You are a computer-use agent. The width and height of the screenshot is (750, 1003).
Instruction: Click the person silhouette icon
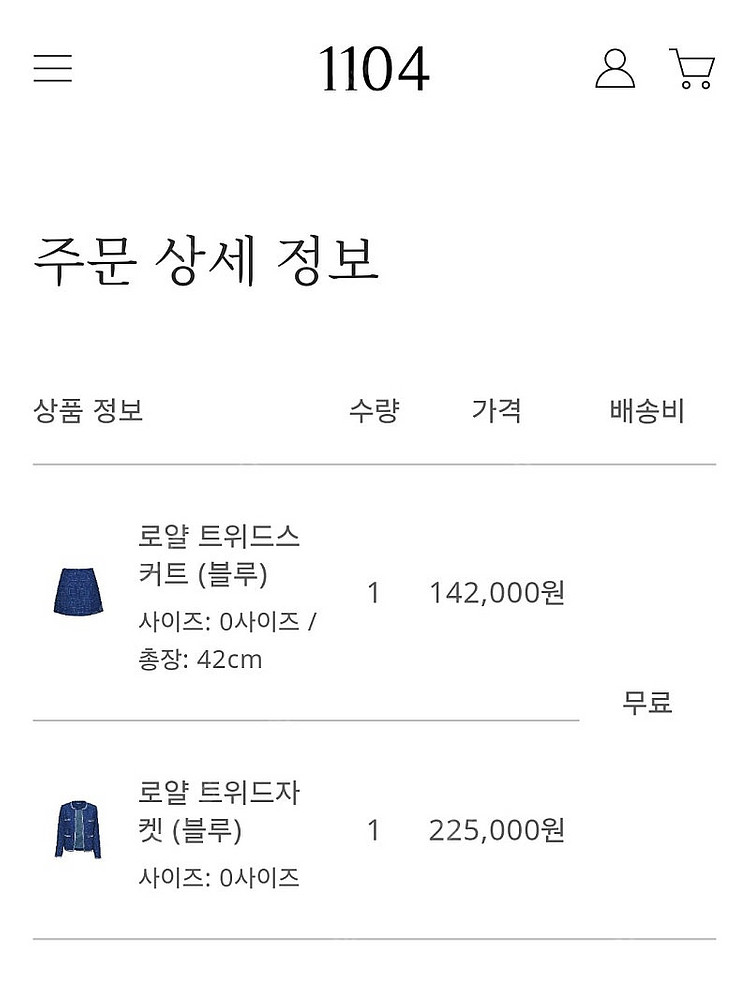(614, 68)
